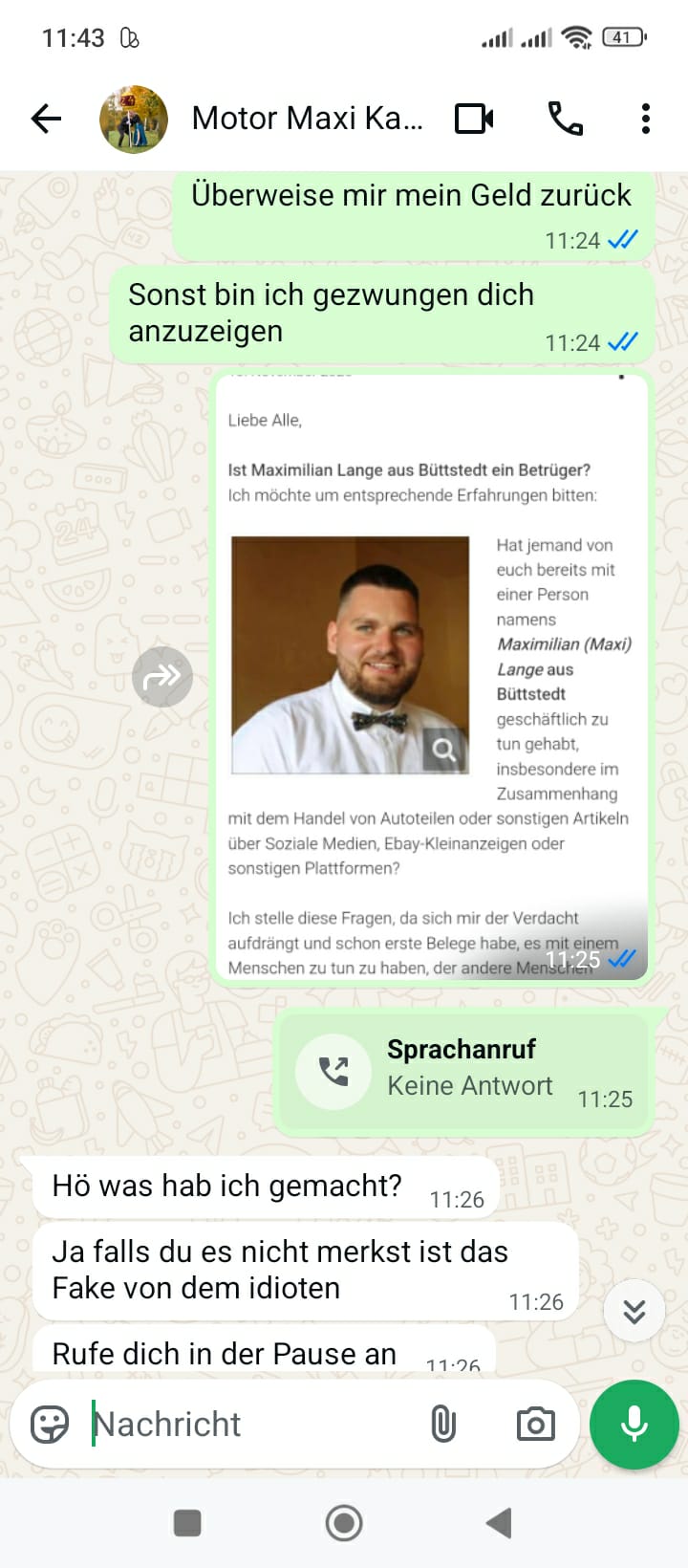Jump to the latest messages
The width and height of the screenshot is (688, 1568).
pyautogui.click(x=634, y=1311)
